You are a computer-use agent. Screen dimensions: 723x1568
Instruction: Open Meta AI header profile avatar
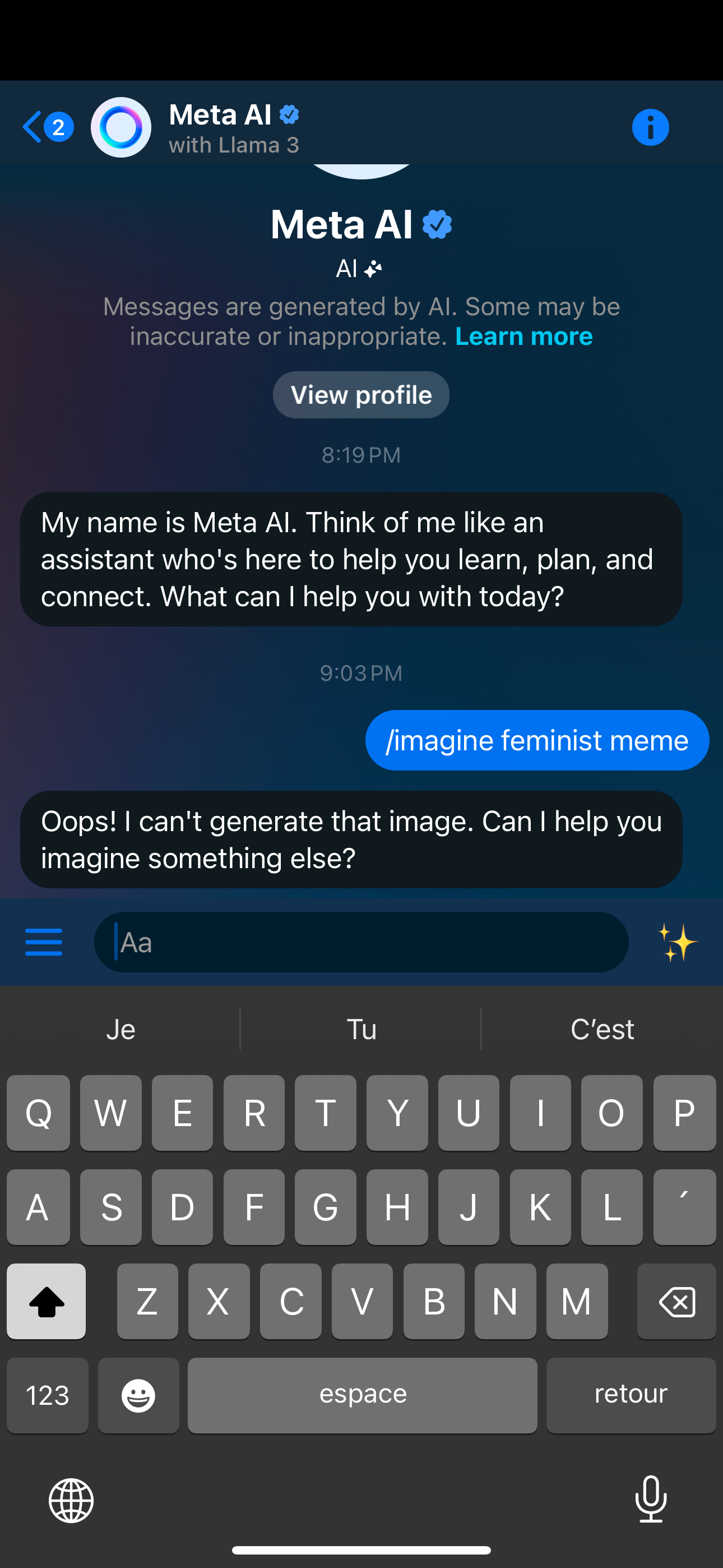(121, 127)
